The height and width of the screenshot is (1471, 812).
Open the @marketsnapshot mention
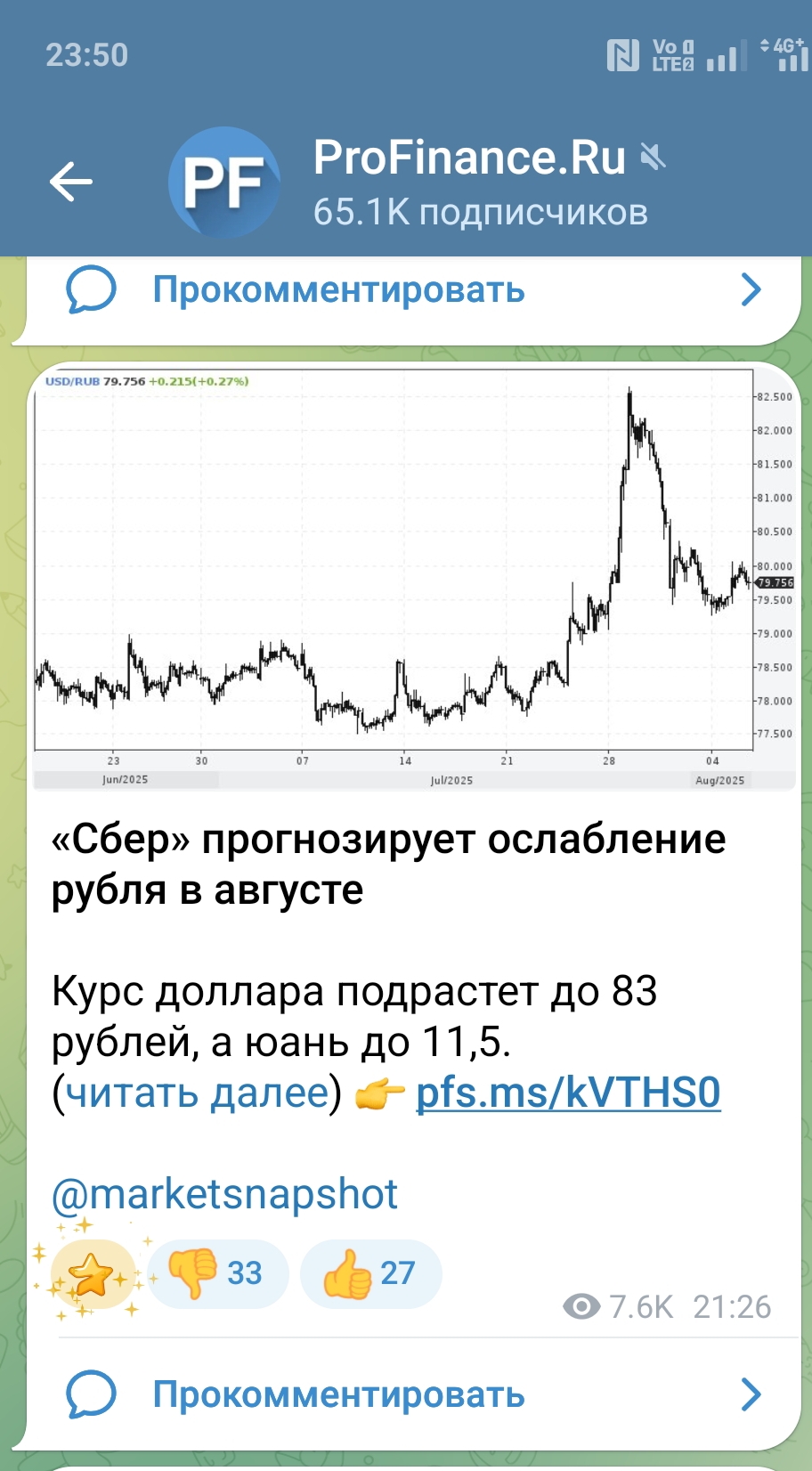coord(224,1194)
